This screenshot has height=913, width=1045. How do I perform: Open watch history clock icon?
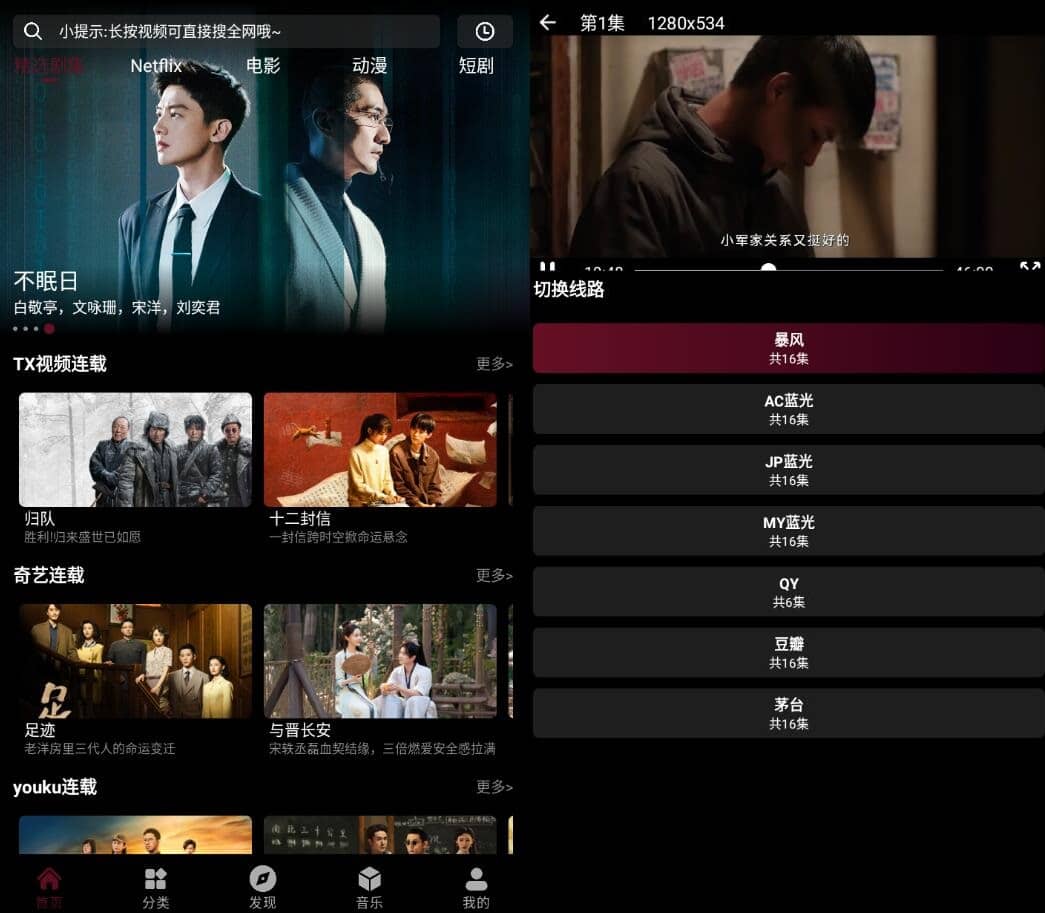pyautogui.click(x=485, y=32)
